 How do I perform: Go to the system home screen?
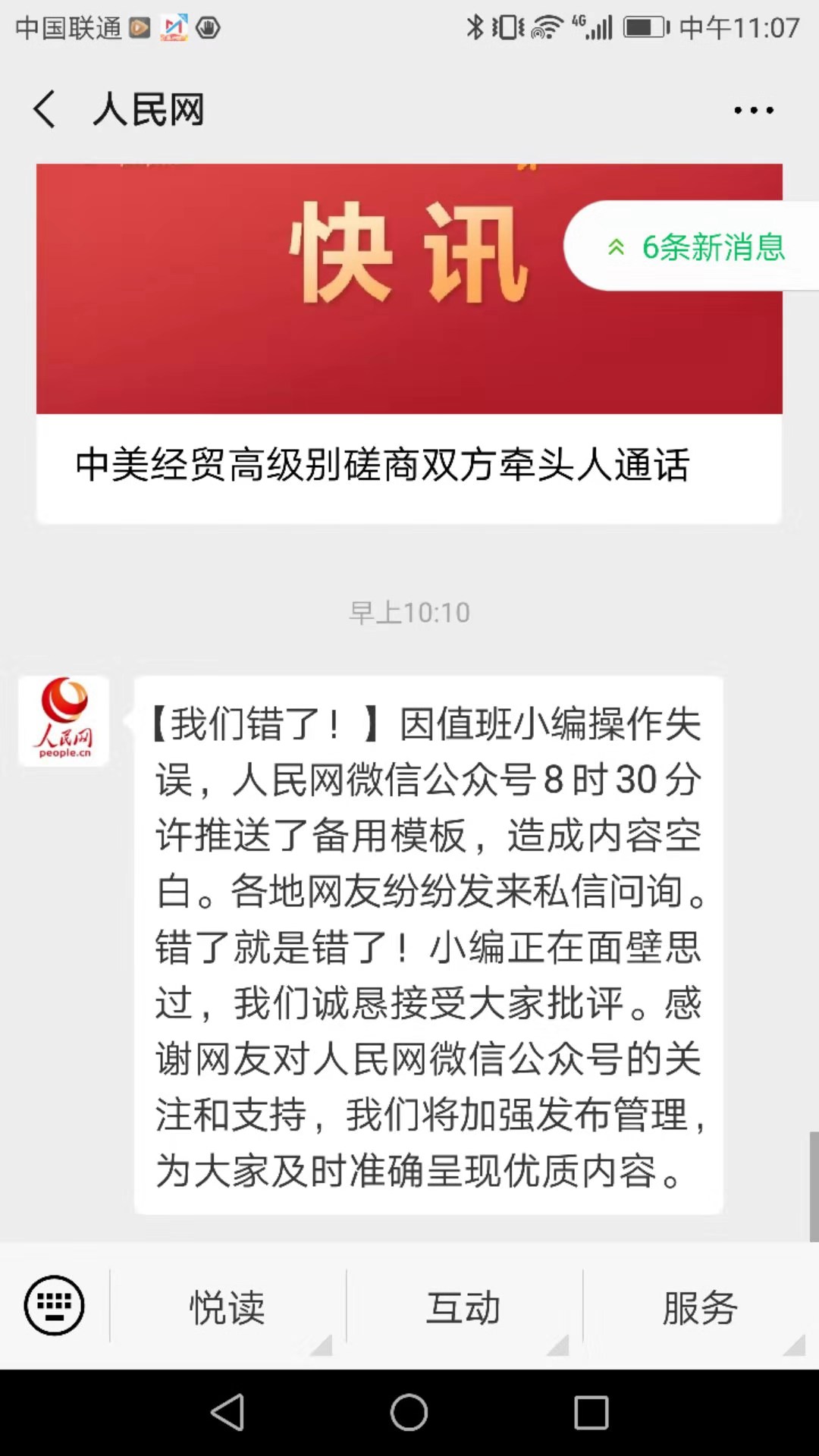409,1413
